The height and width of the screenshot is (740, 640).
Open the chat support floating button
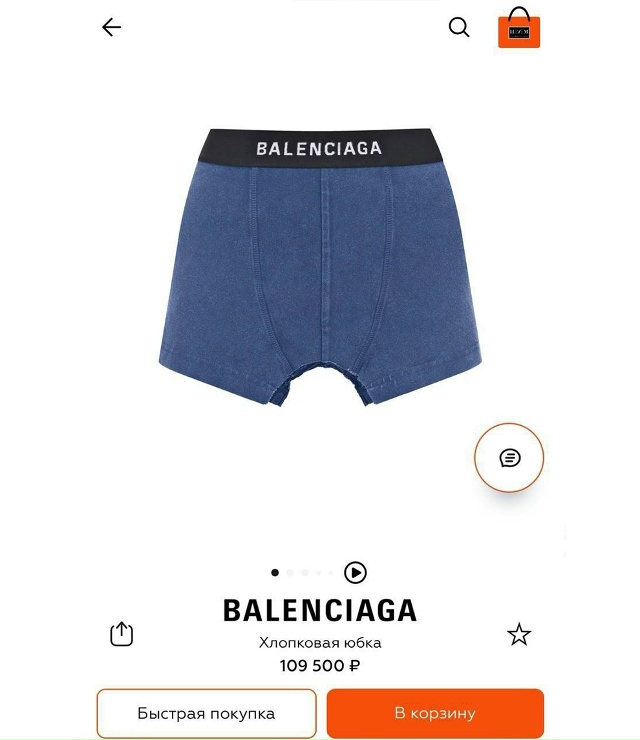509,458
